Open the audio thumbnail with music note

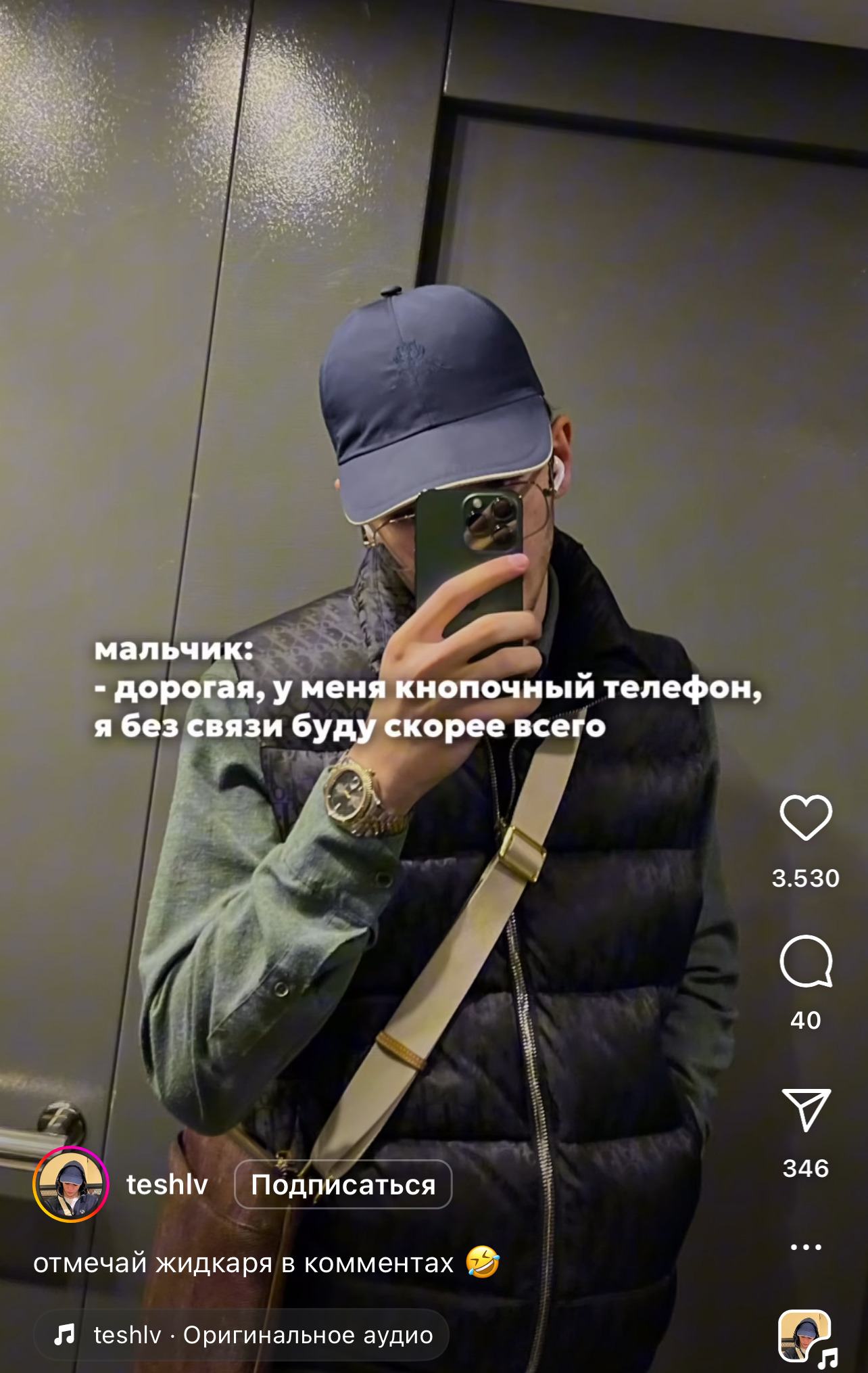(x=804, y=1336)
